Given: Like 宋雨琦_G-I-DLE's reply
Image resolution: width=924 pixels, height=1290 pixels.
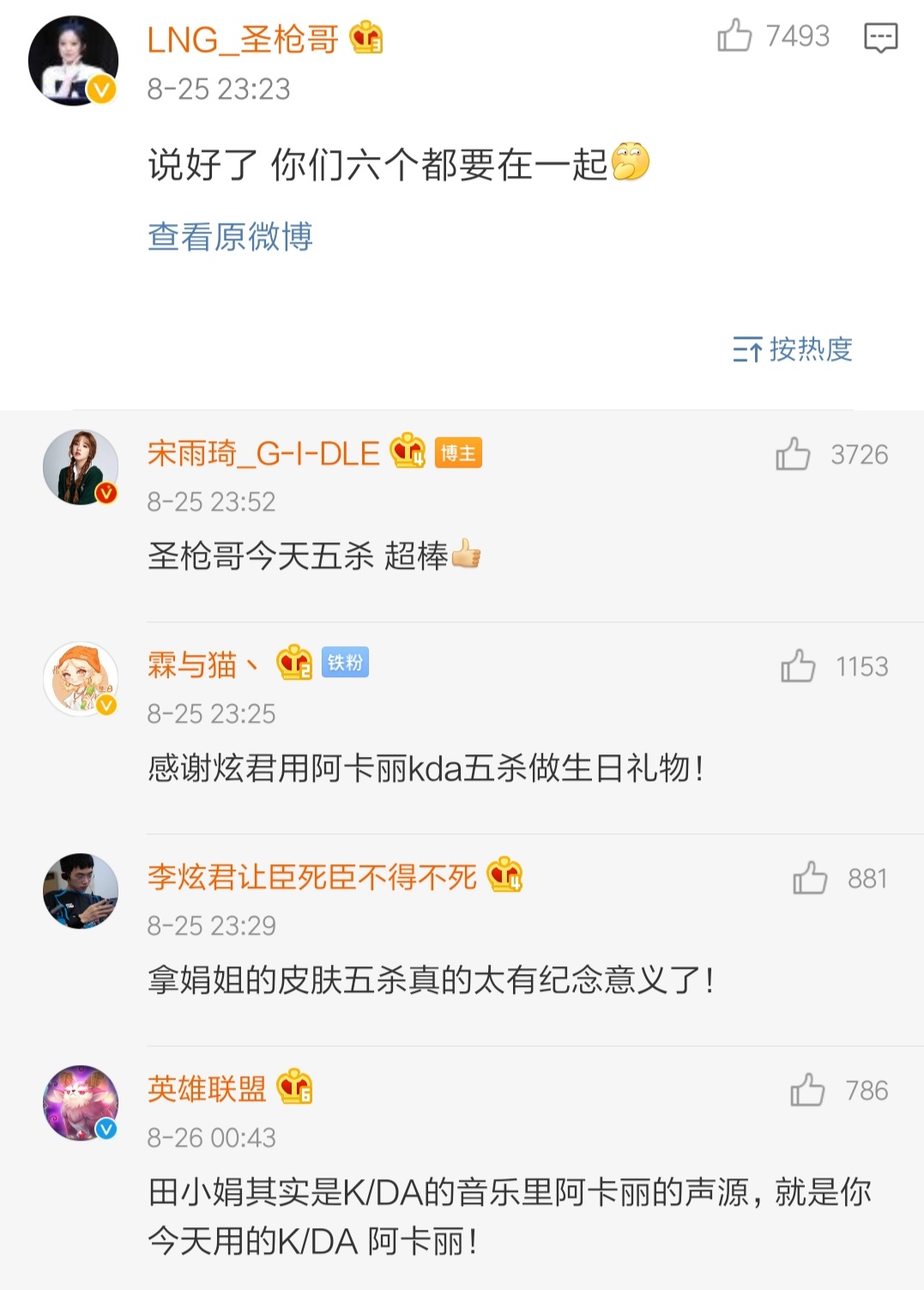Looking at the screenshot, I should click(793, 454).
